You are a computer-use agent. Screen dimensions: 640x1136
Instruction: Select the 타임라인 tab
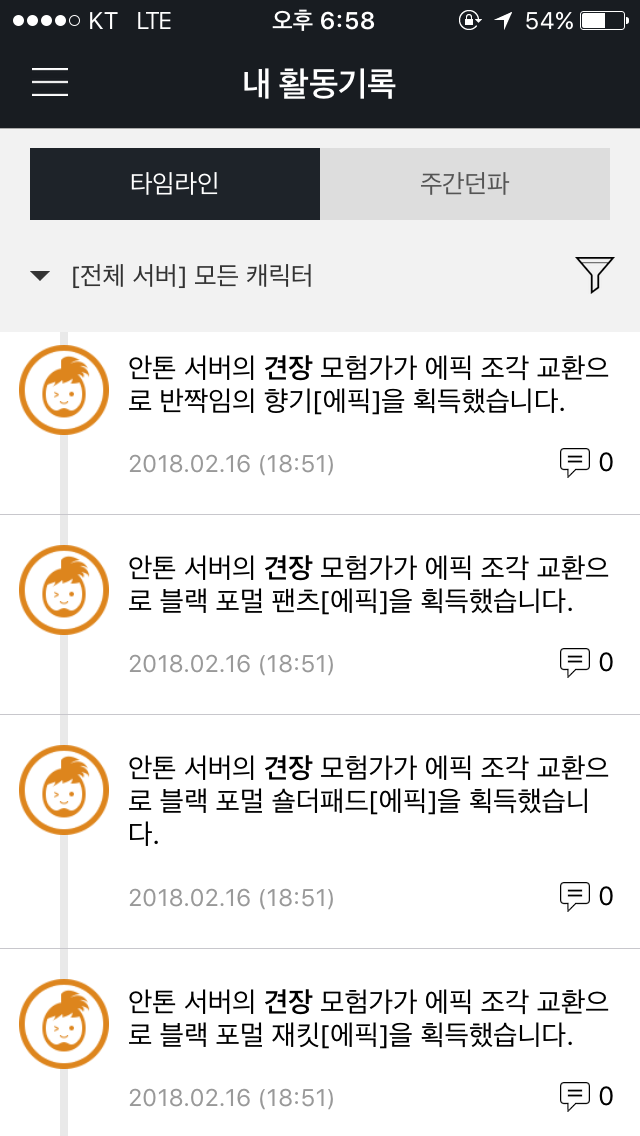pos(175,184)
